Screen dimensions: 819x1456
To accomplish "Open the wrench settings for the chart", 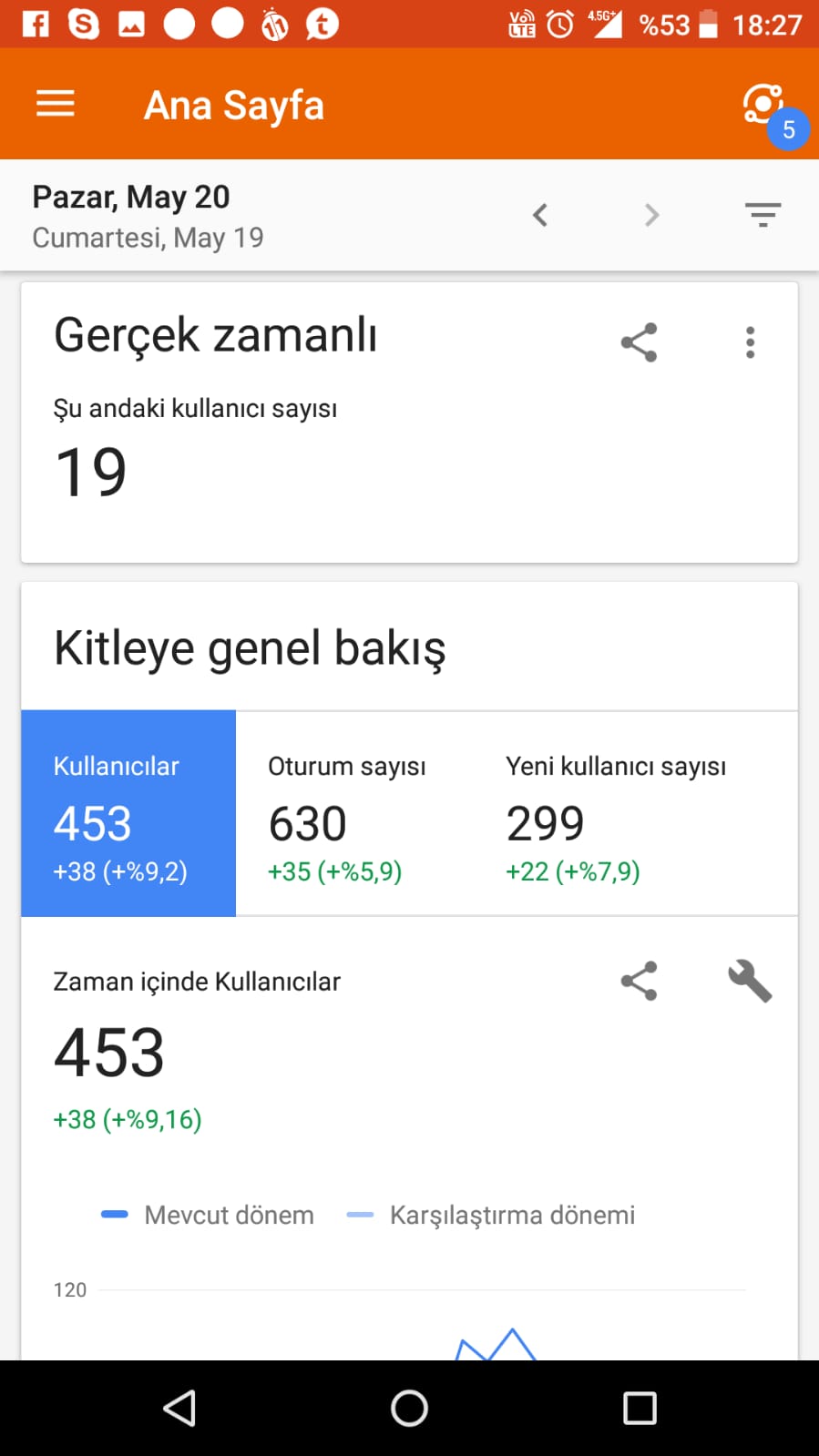I will (x=750, y=981).
